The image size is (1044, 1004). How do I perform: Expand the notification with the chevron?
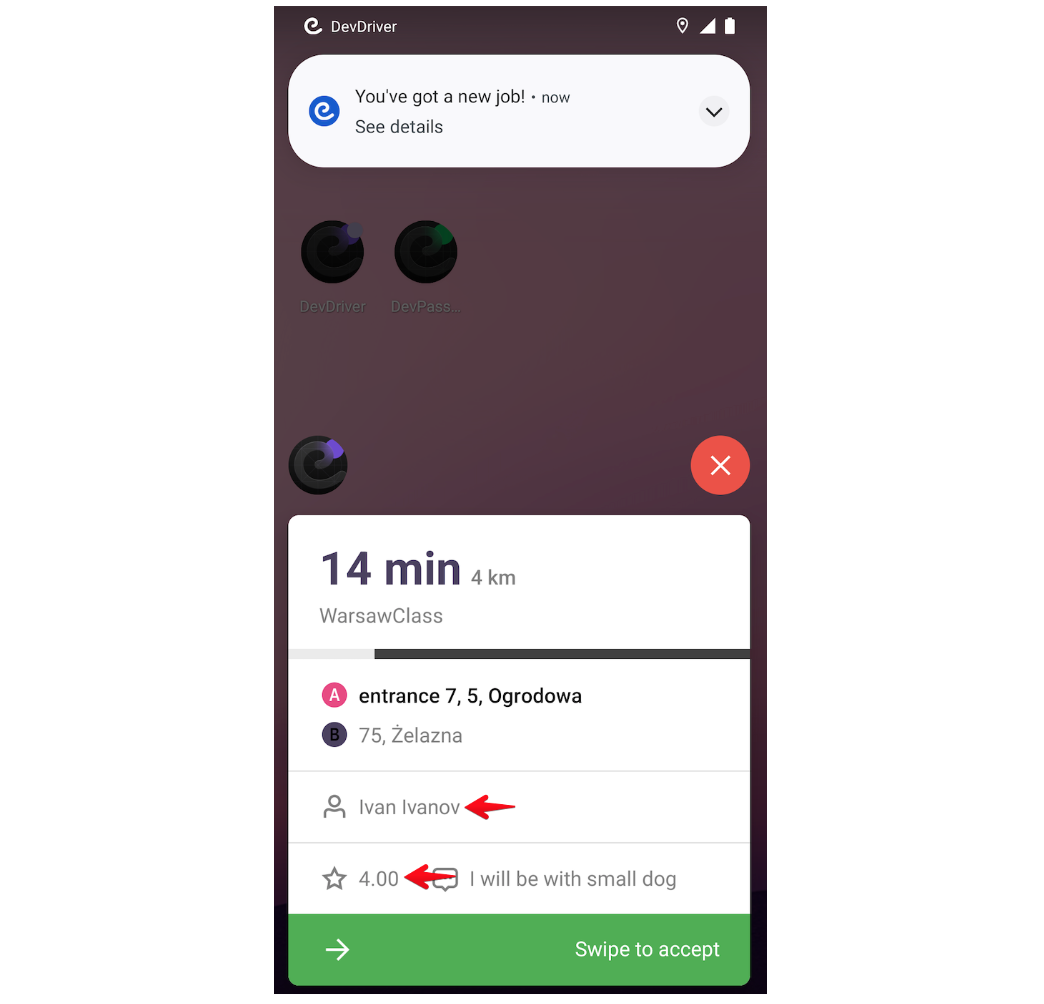click(713, 112)
